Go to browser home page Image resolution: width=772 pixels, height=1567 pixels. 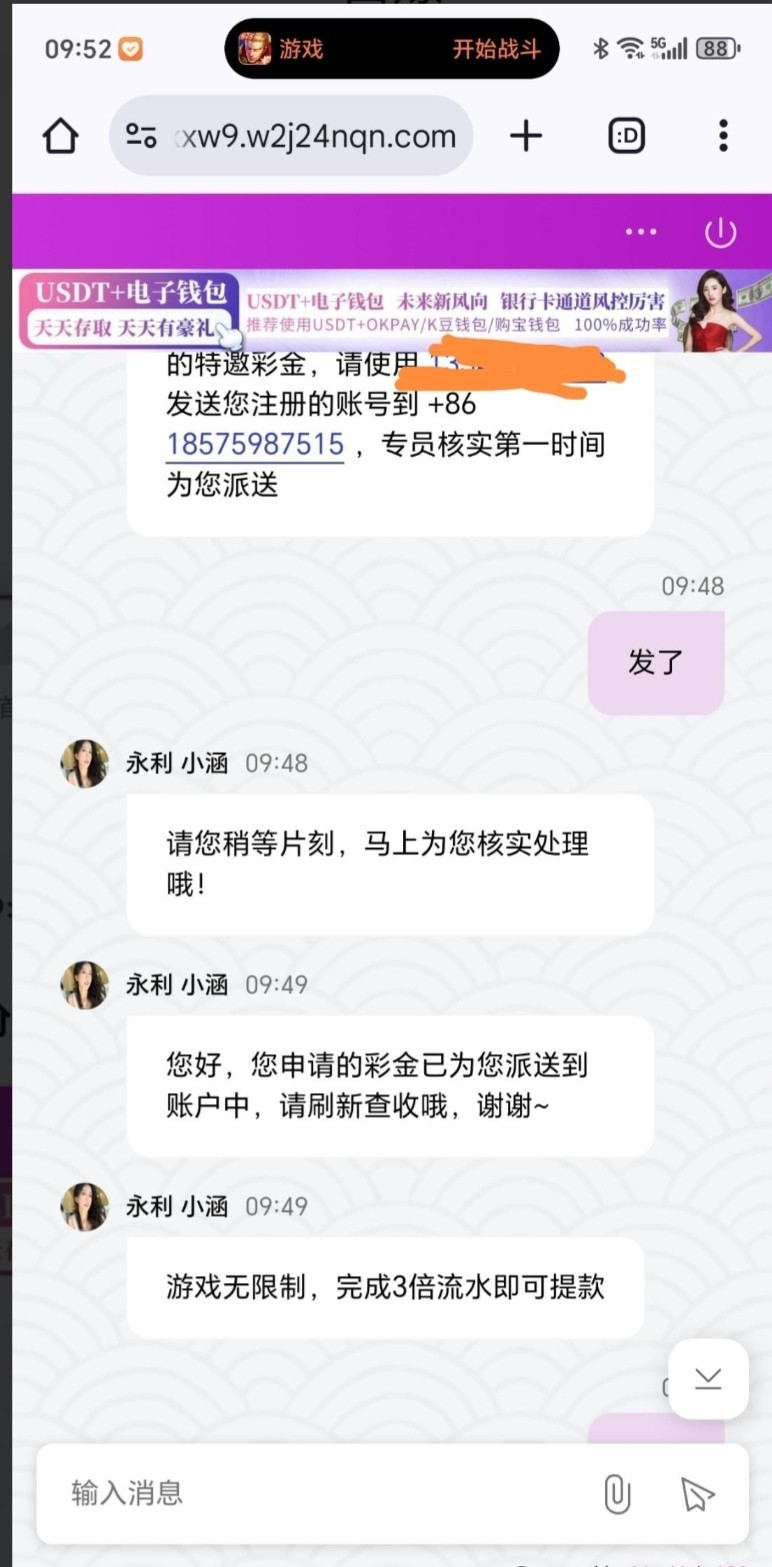click(x=61, y=136)
